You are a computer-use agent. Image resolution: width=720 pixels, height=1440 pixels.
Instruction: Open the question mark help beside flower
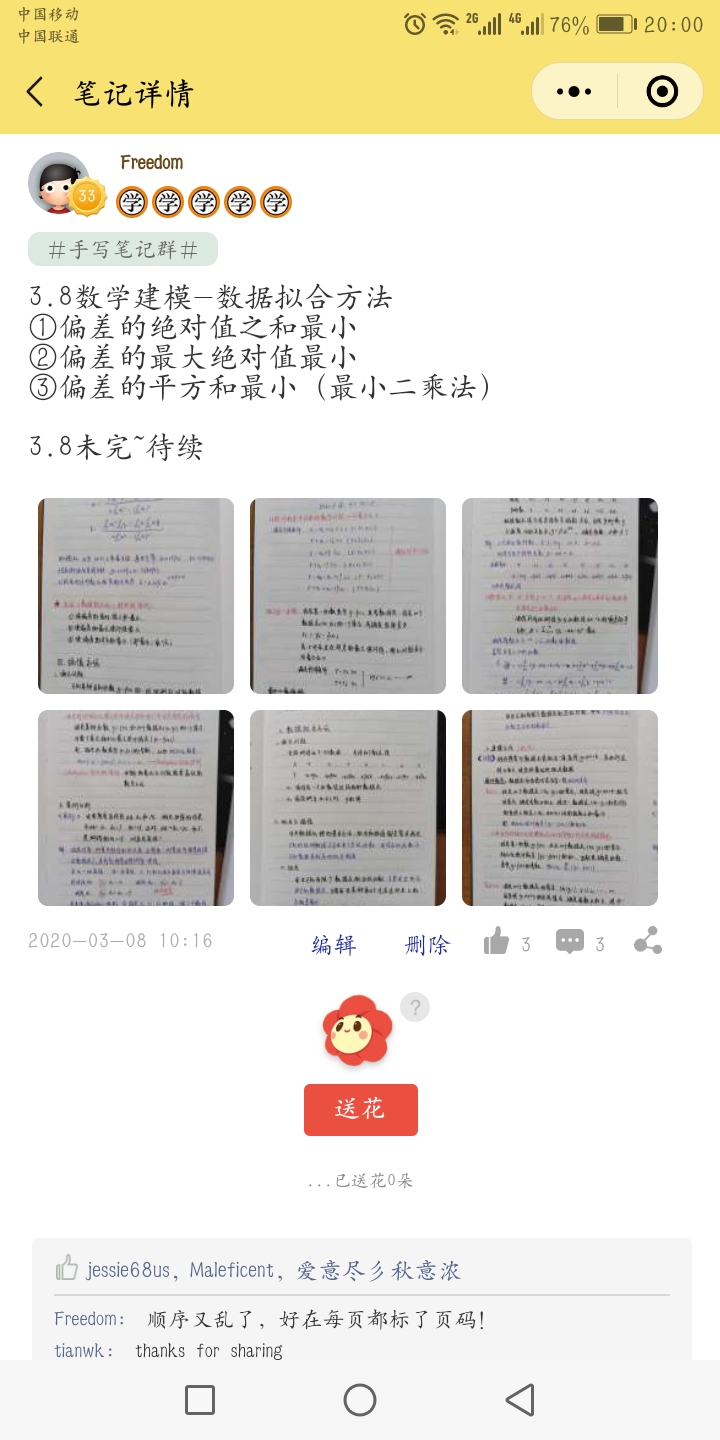coord(415,1007)
